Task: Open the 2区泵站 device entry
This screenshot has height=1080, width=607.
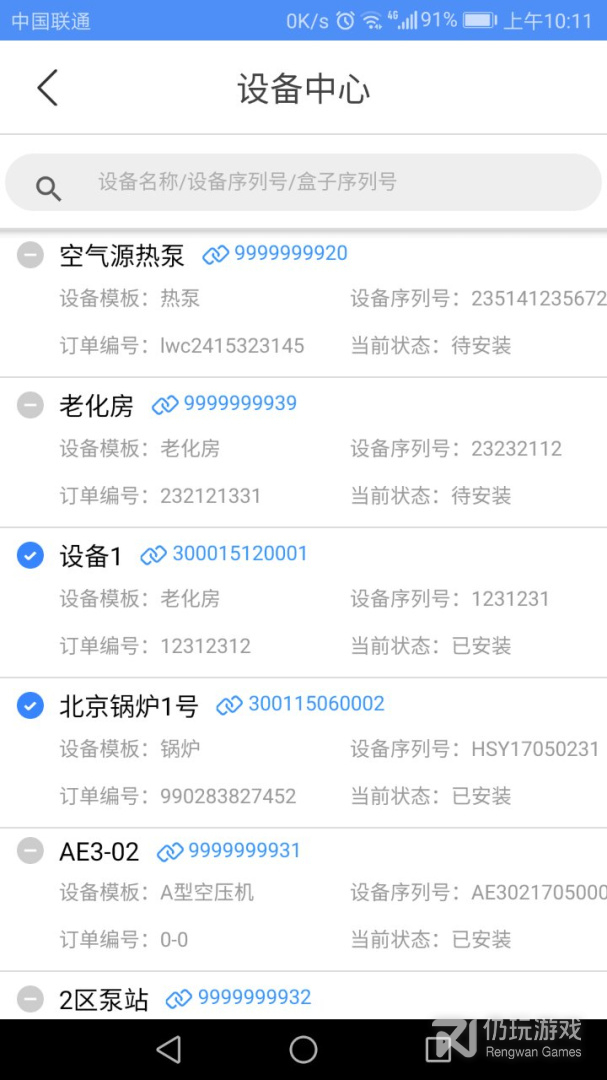Action: [104, 999]
